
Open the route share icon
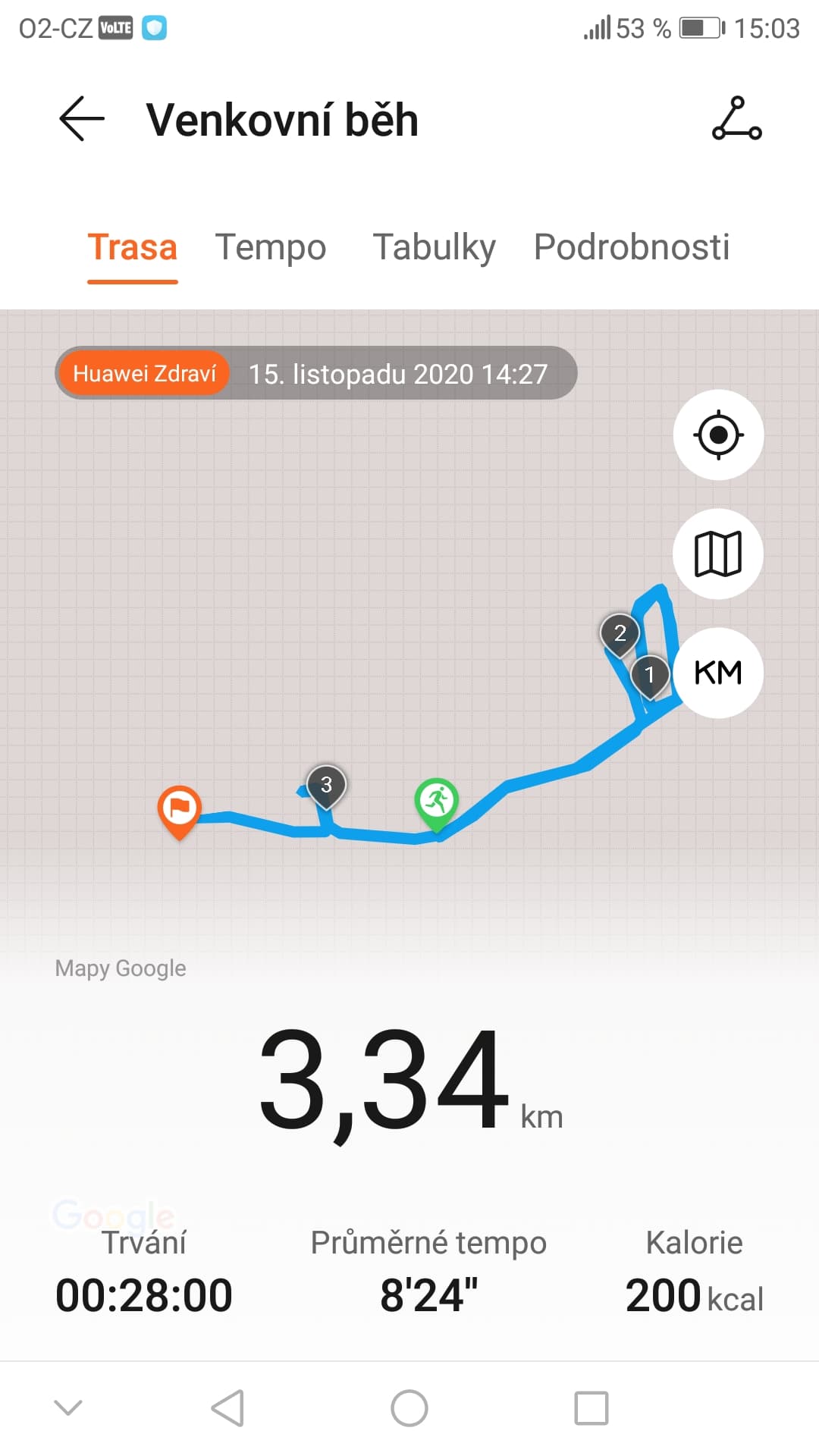point(736,119)
